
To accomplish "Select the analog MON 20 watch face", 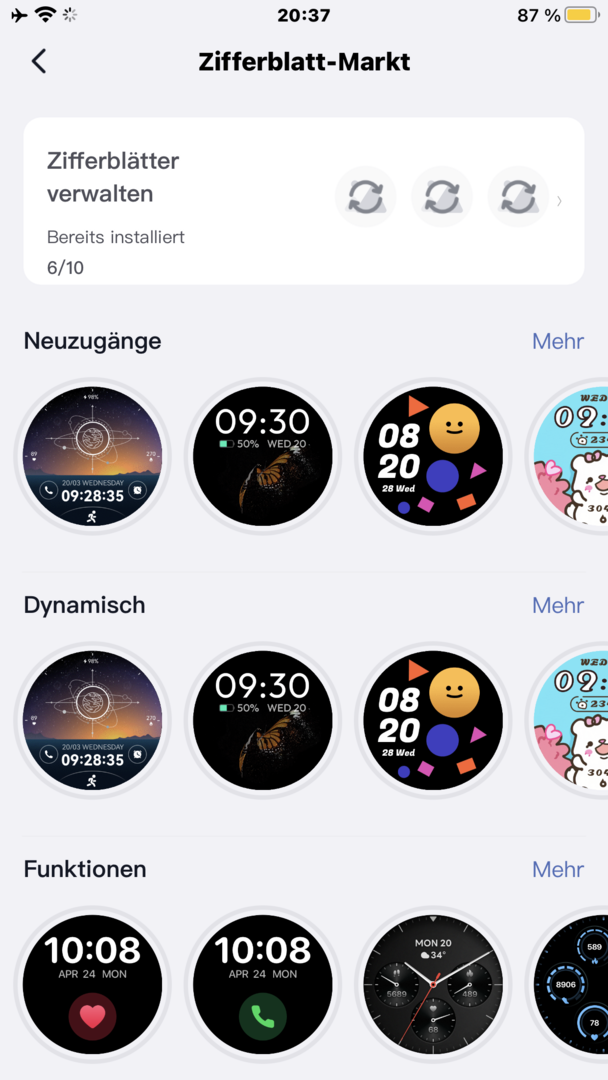I will point(433,984).
